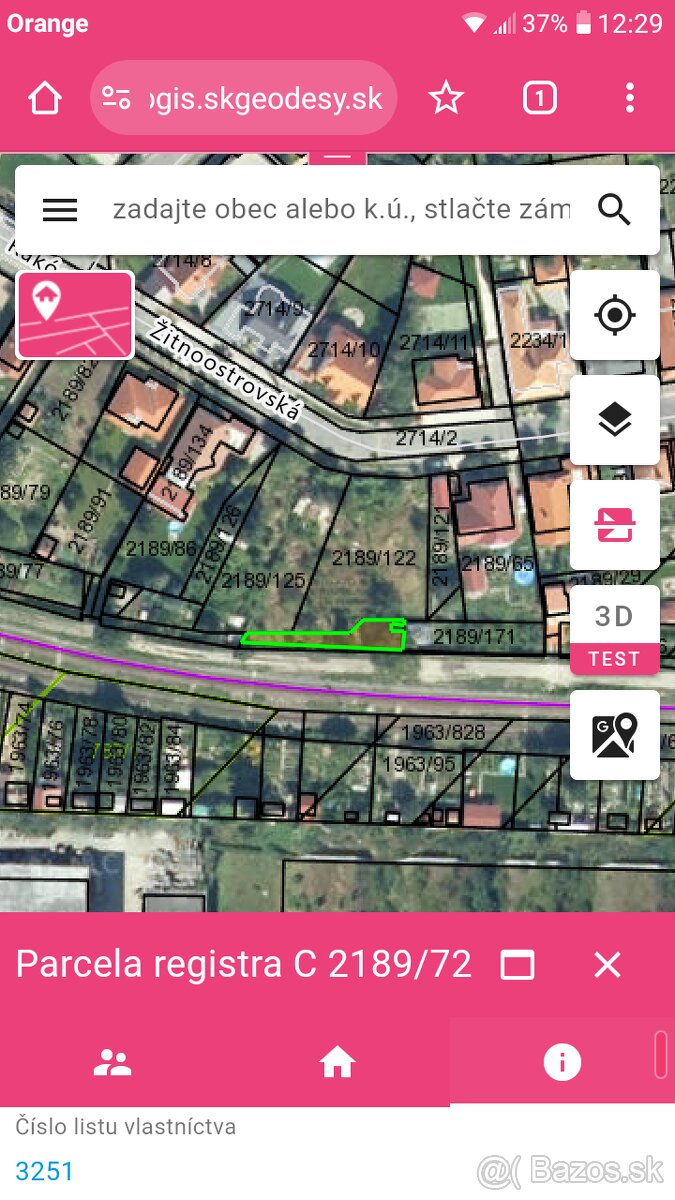
Task: Close the parcel 2189/72 panel
Action: pyautogui.click(x=607, y=965)
